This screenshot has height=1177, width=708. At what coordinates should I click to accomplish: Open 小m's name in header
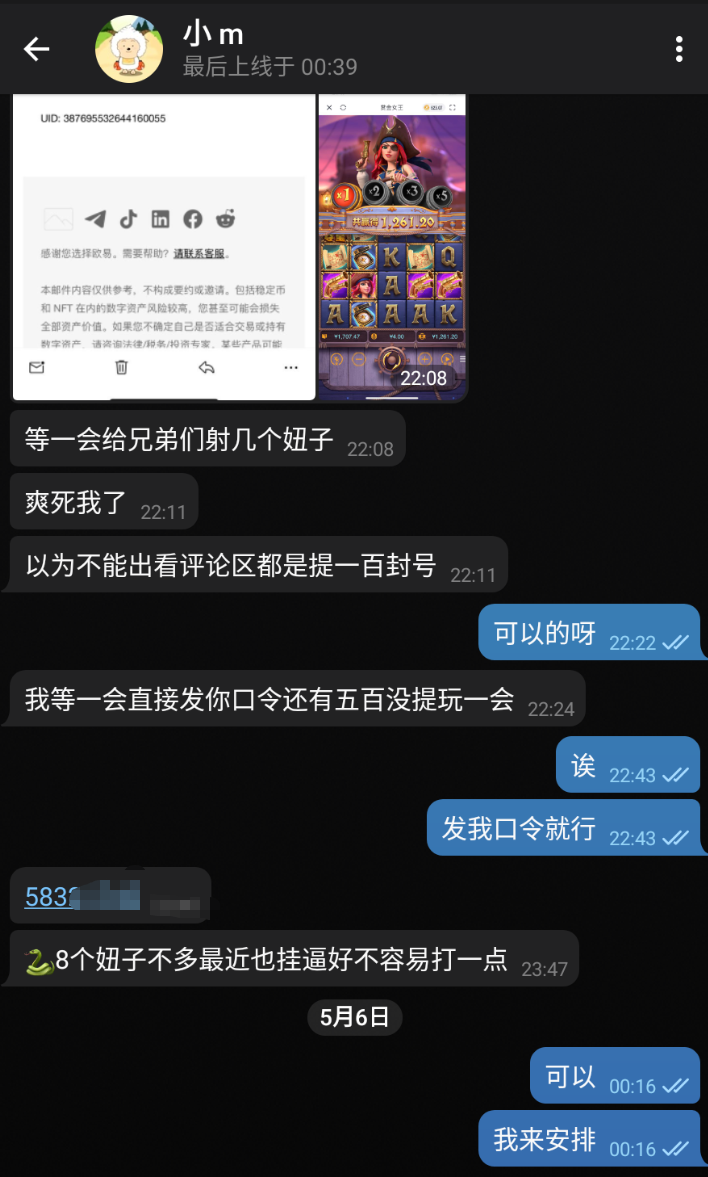[214, 34]
